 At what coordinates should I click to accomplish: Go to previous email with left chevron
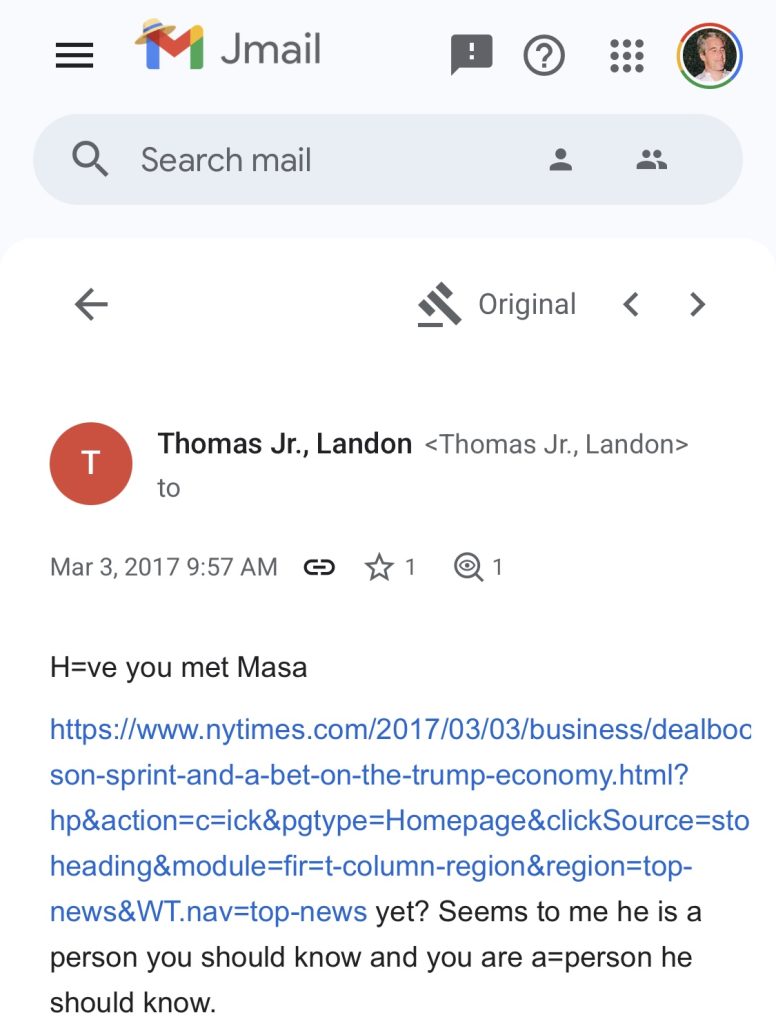[631, 305]
